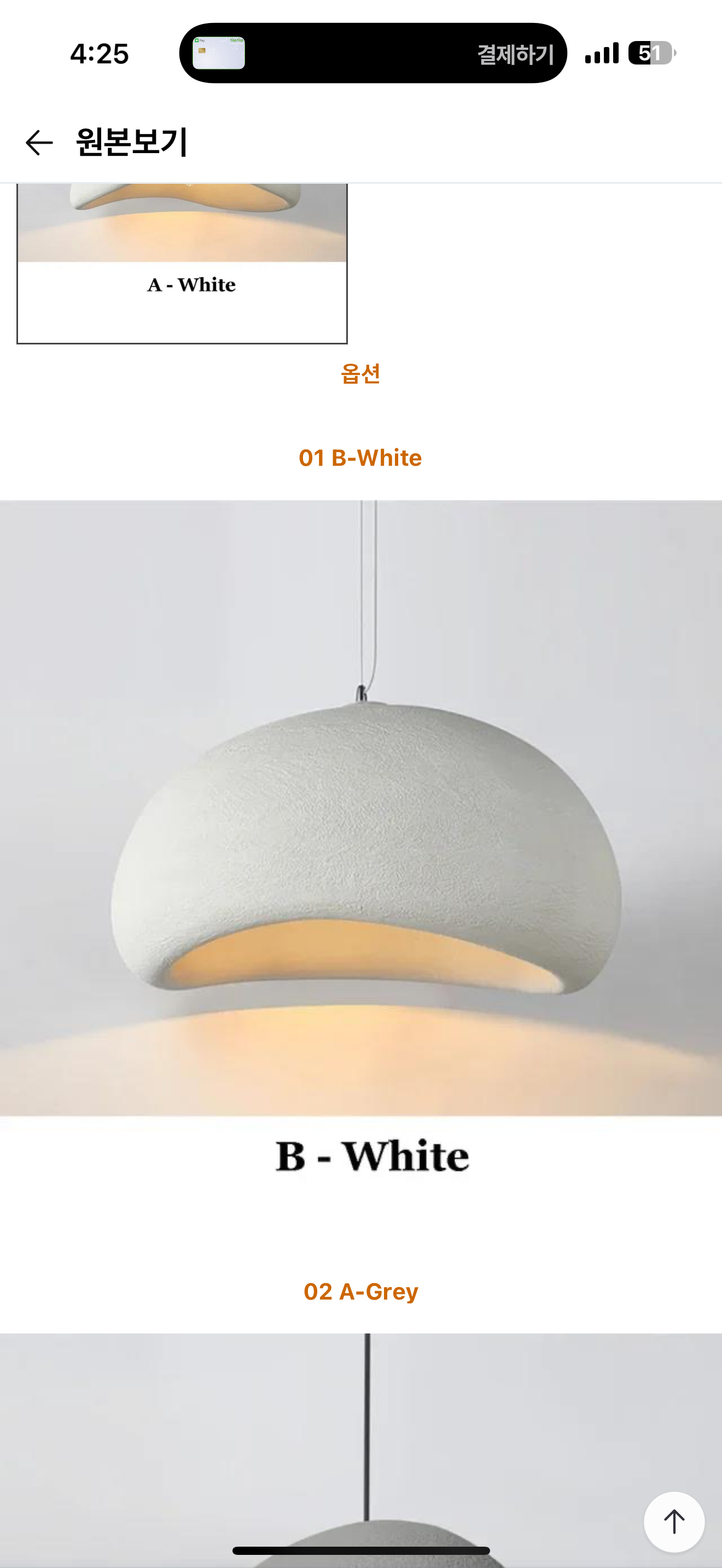
Task: Jump back to the top of the page
Action: point(674,1521)
